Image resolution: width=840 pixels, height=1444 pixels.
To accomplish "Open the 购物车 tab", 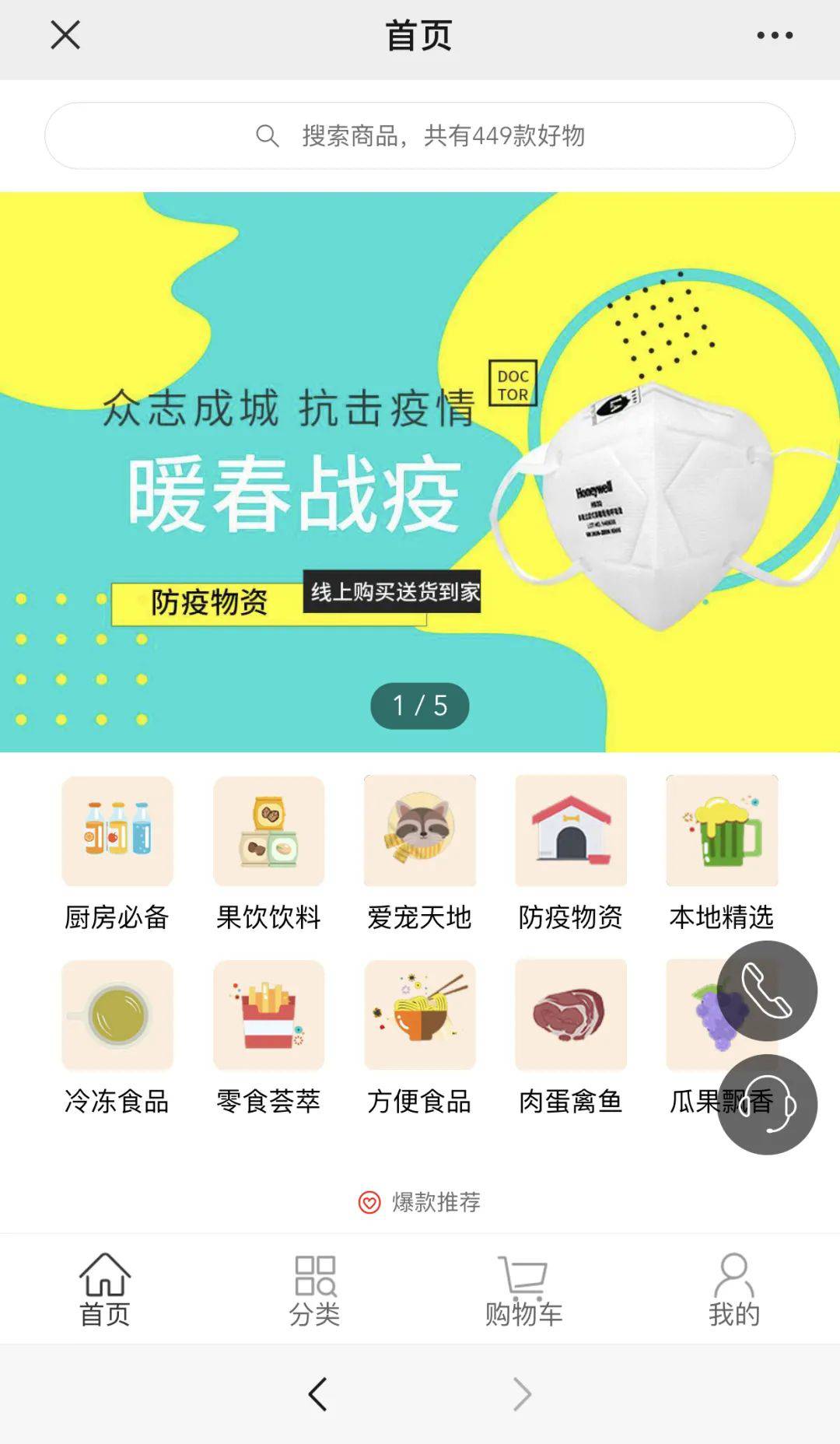I will pos(524,1289).
